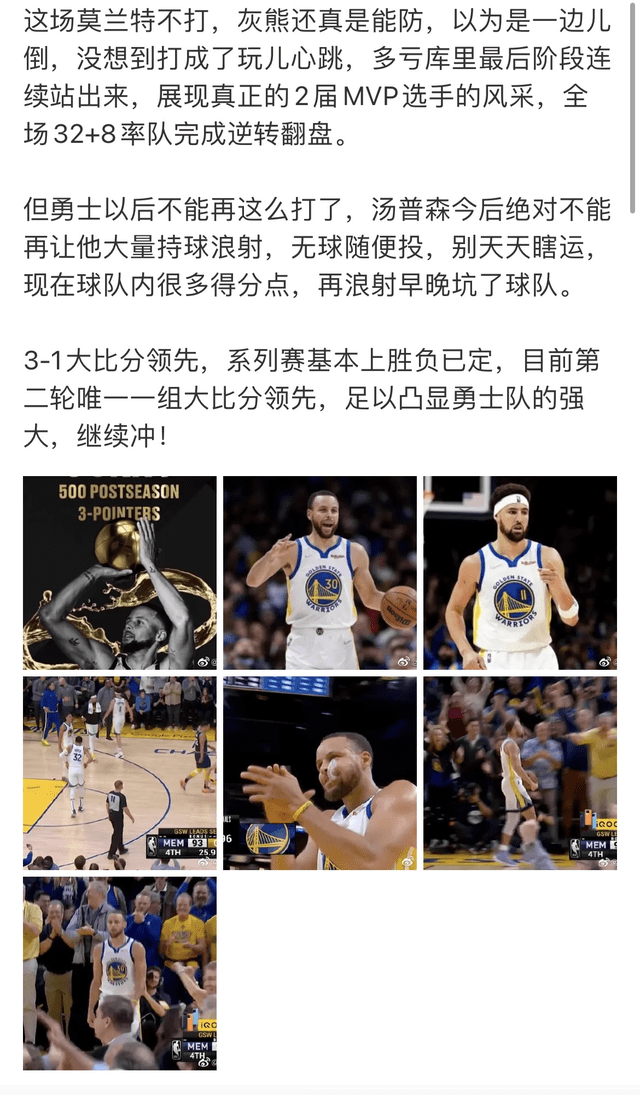640x1095 pixels.
Task: View the photo of number 30 dribbling
Action: pyautogui.click(x=320, y=573)
